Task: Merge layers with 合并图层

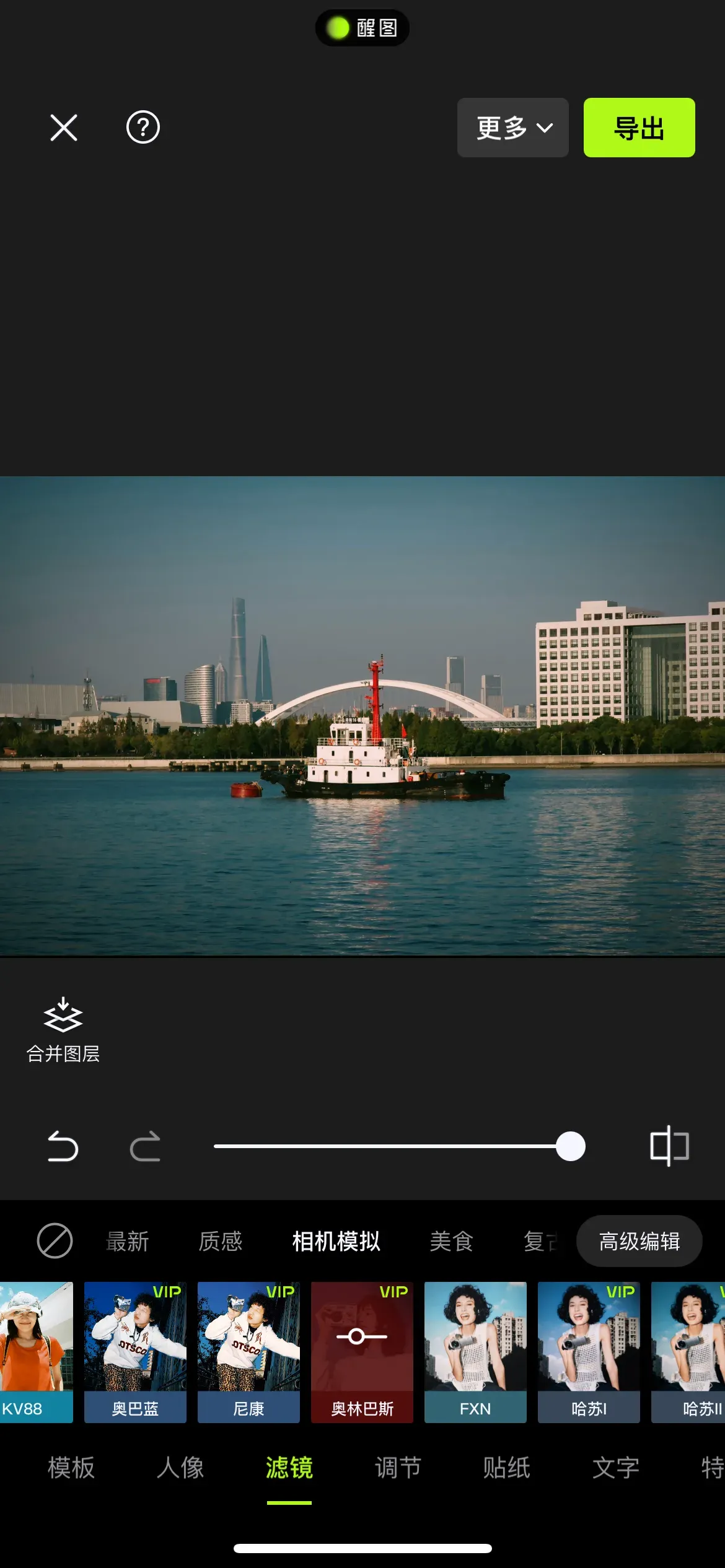Action: pos(63,1030)
